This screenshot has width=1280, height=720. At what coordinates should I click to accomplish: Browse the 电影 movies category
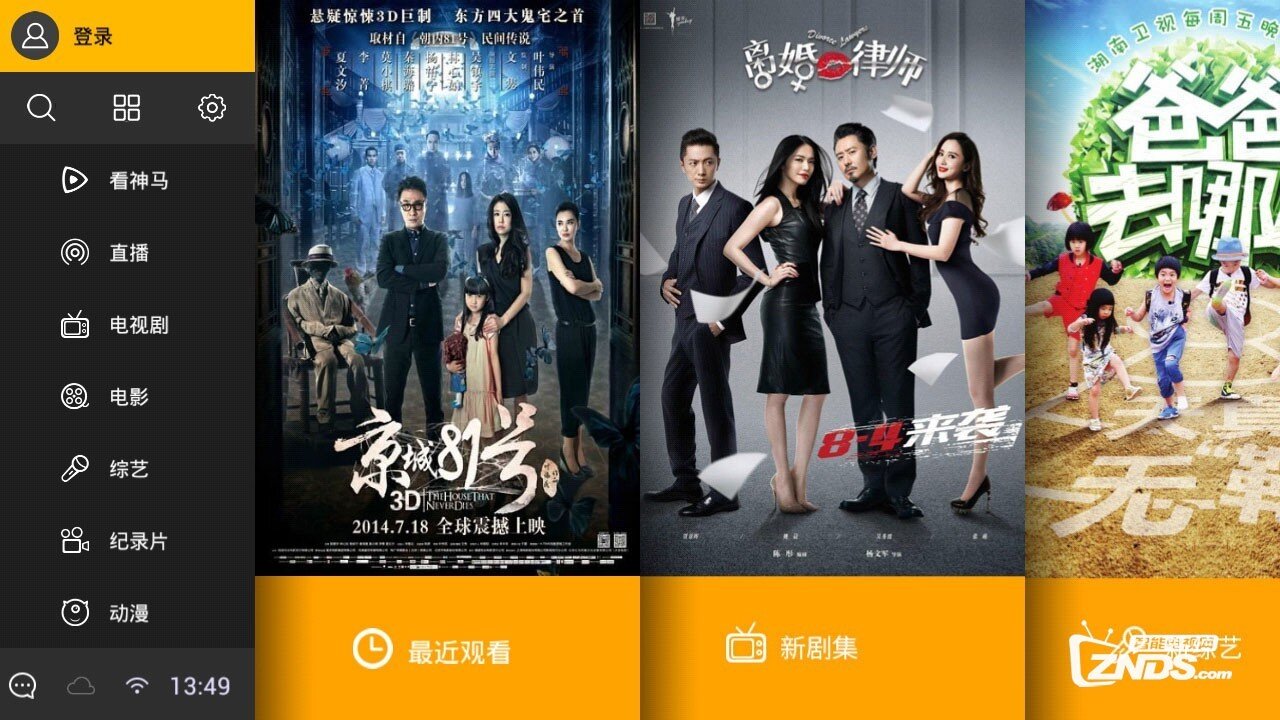(127, 397)
